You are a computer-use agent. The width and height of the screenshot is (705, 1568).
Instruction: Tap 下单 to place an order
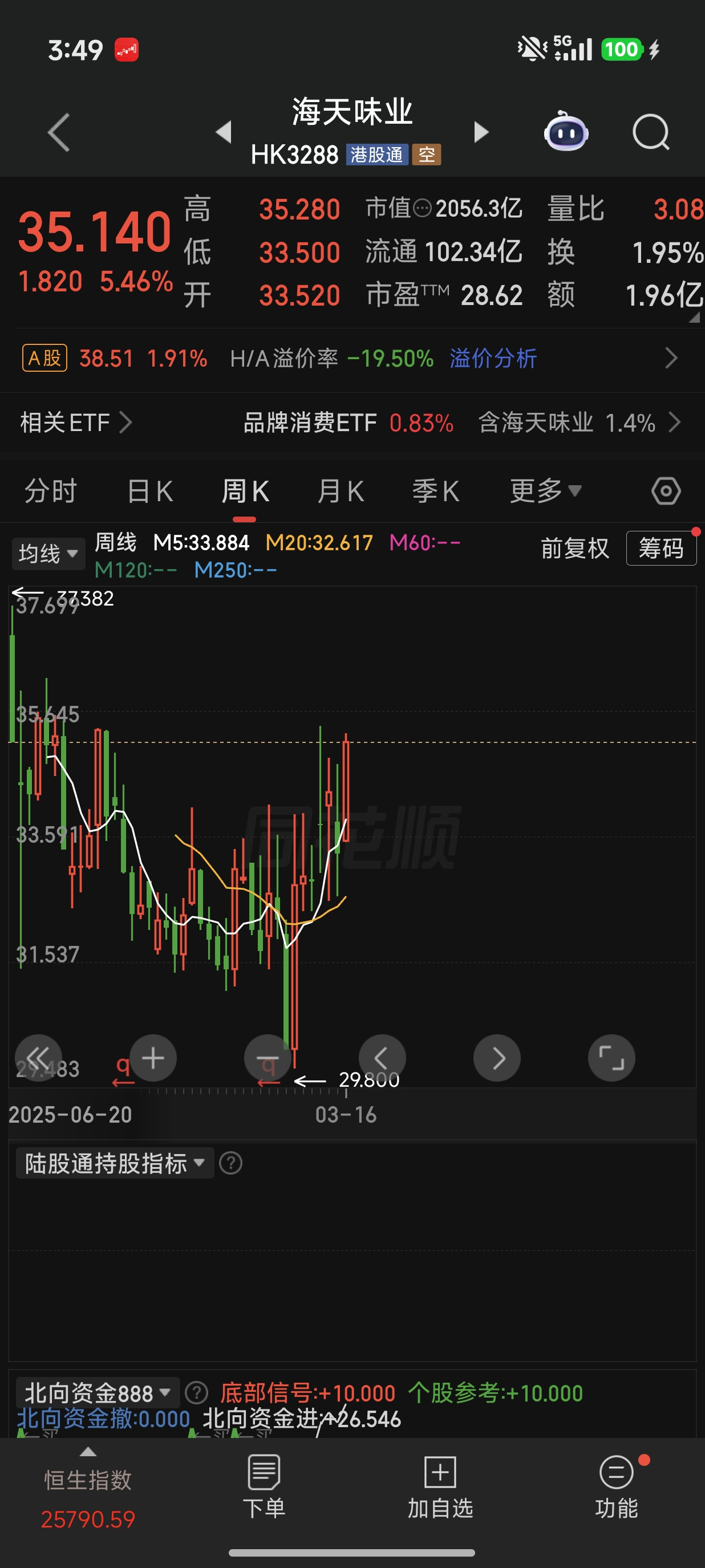264,1486
